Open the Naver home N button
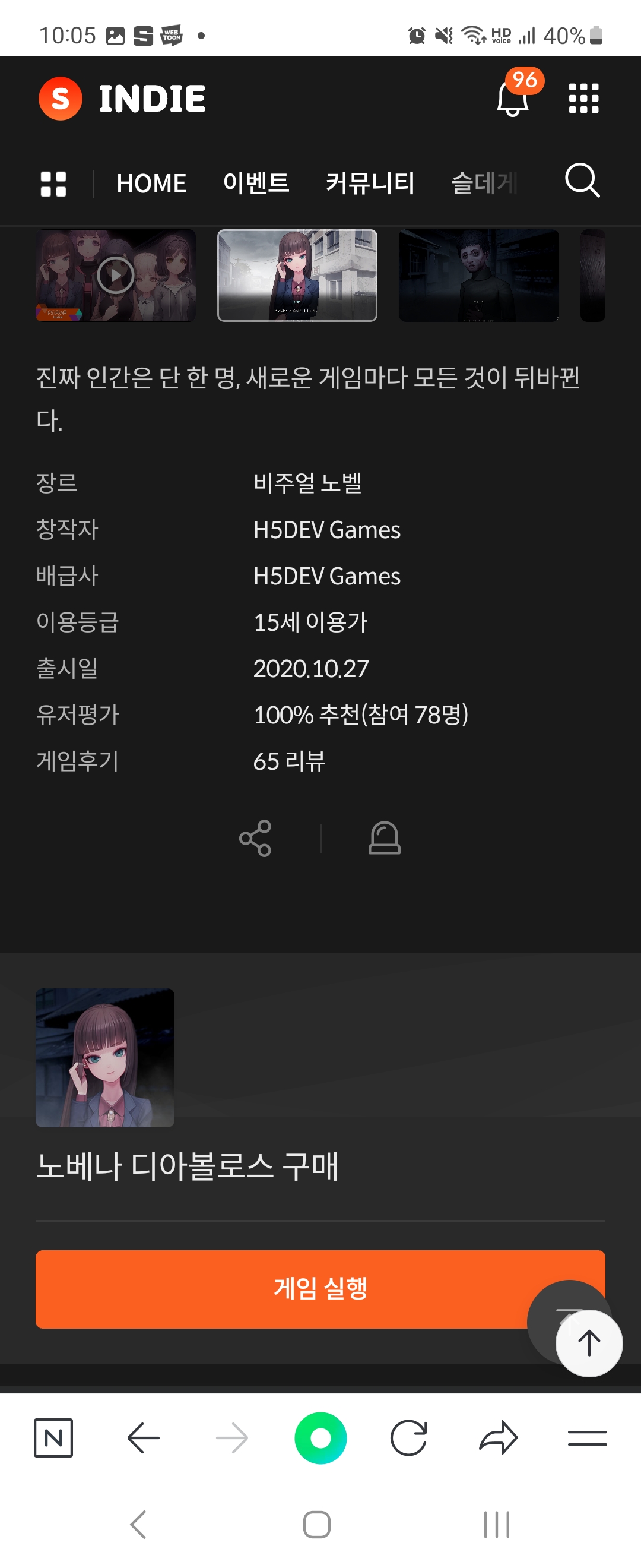641x1568 pixels. [x=53, y=1437]
